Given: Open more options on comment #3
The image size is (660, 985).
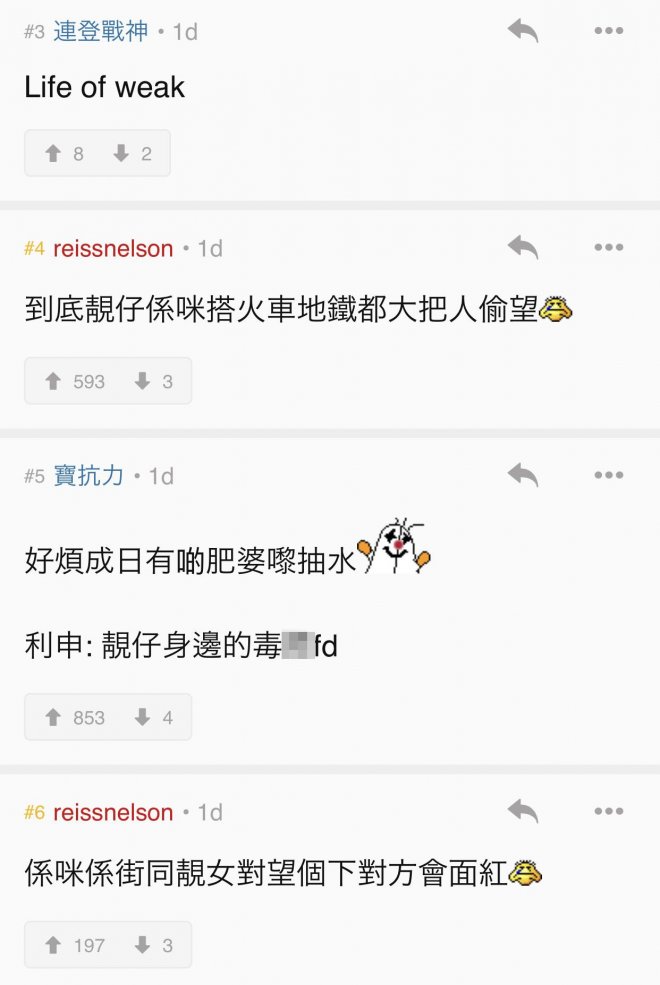Looking at the screenshot, I should (609, 31).
